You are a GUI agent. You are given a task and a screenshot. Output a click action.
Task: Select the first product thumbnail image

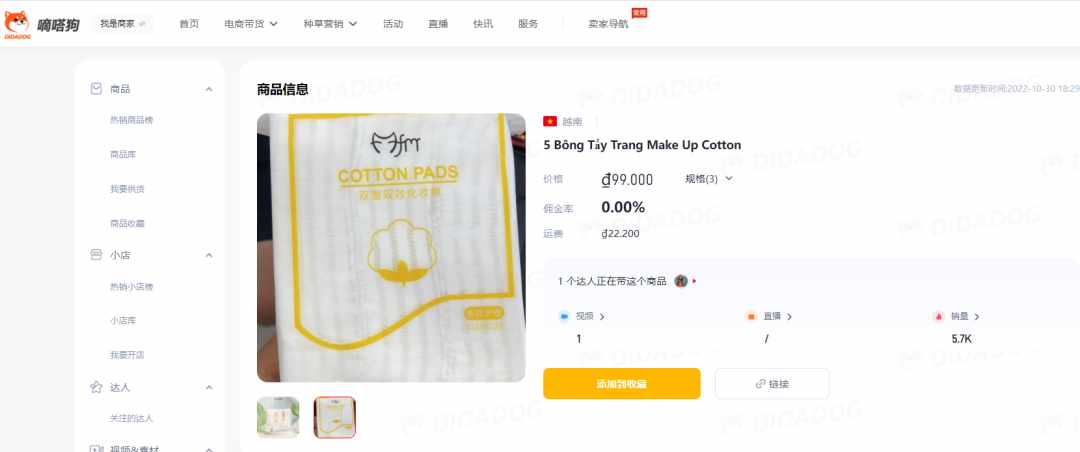(x=278, y=417)
